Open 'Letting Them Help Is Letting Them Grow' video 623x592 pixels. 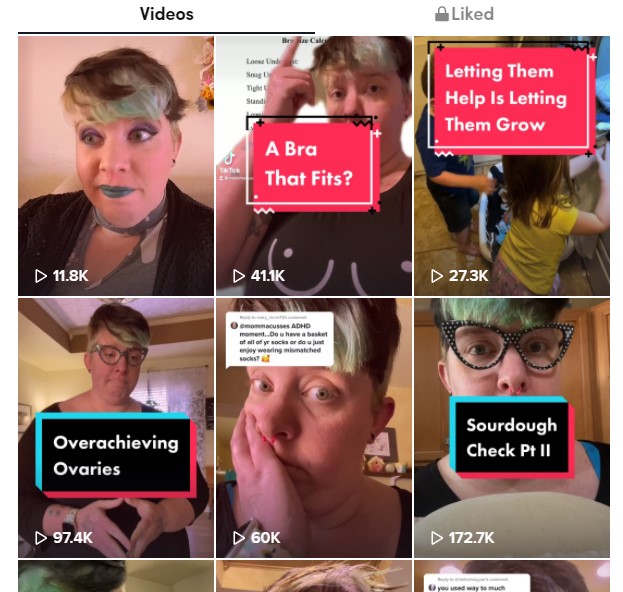pos(511,166)
